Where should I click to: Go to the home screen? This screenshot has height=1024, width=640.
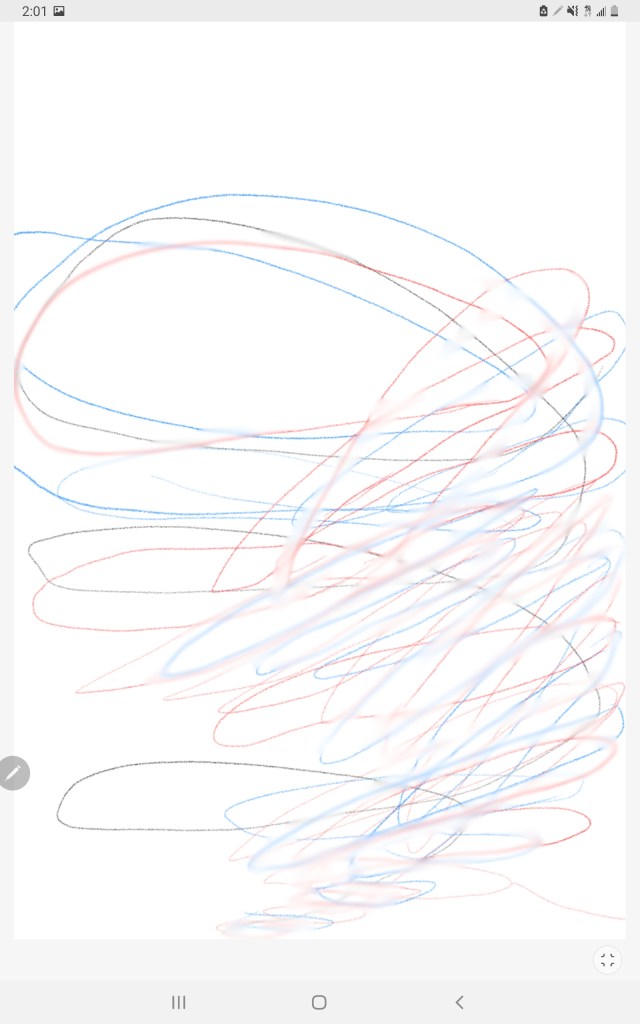319,1002
